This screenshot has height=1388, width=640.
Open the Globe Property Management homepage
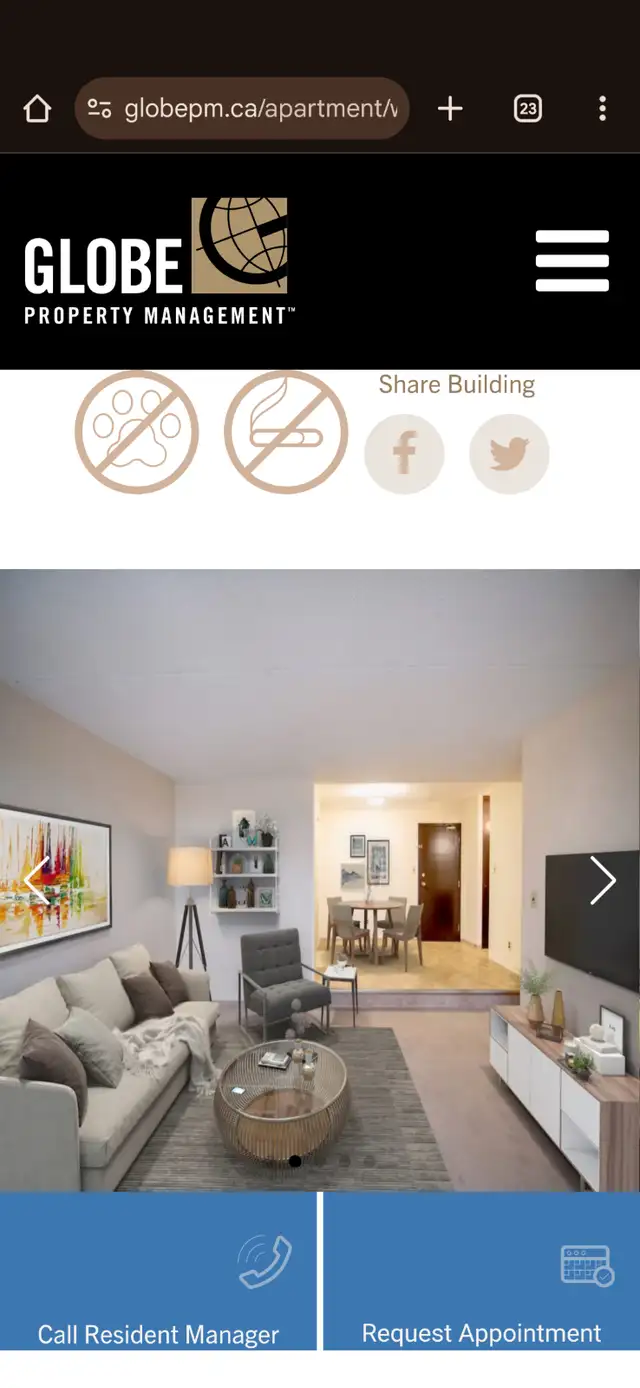158,261
